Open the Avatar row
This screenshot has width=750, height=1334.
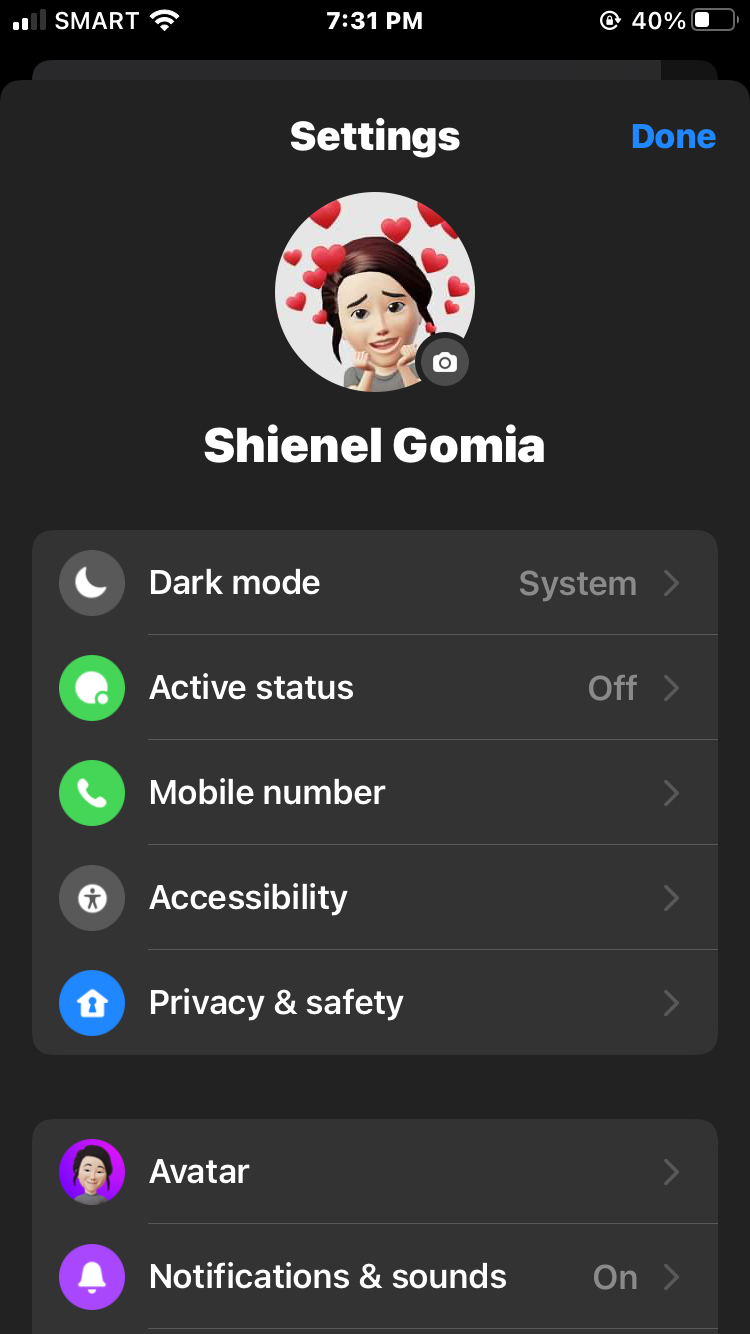point(375,1171)
